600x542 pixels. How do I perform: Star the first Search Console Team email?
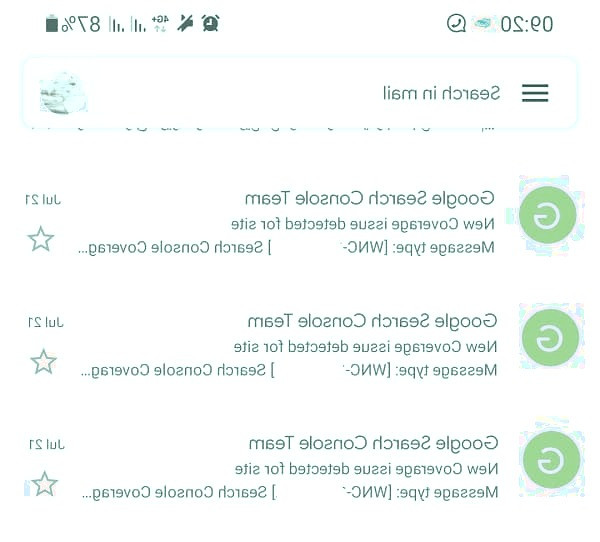[x=40, y=239]
